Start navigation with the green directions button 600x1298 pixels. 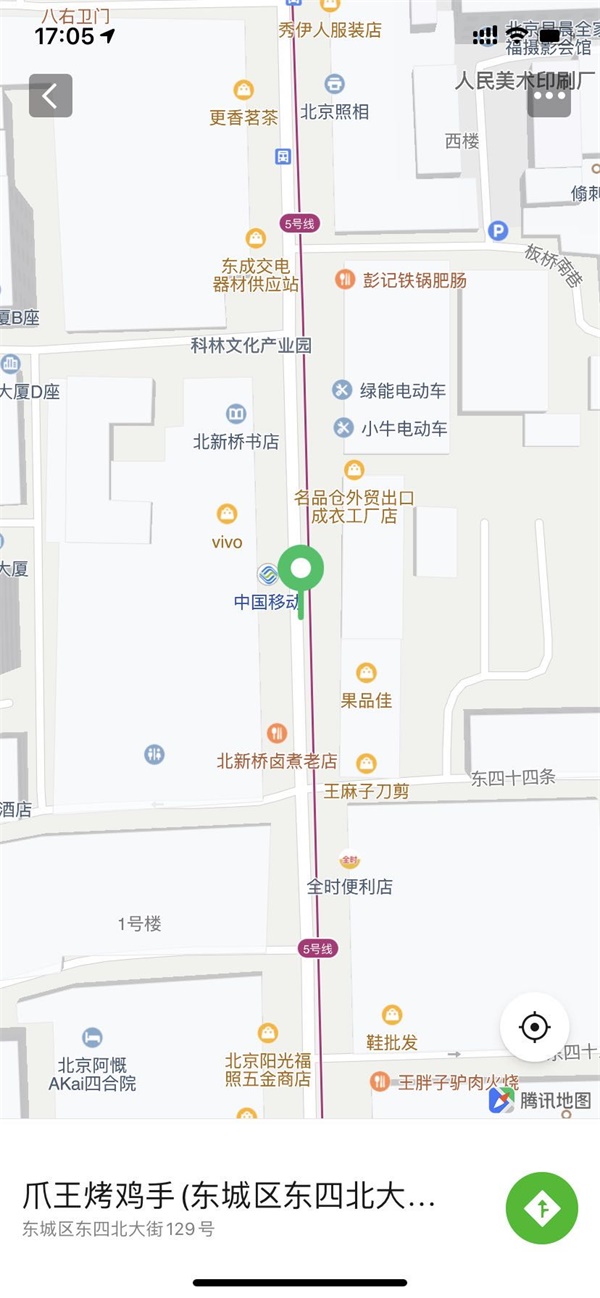pos(541,1208)
